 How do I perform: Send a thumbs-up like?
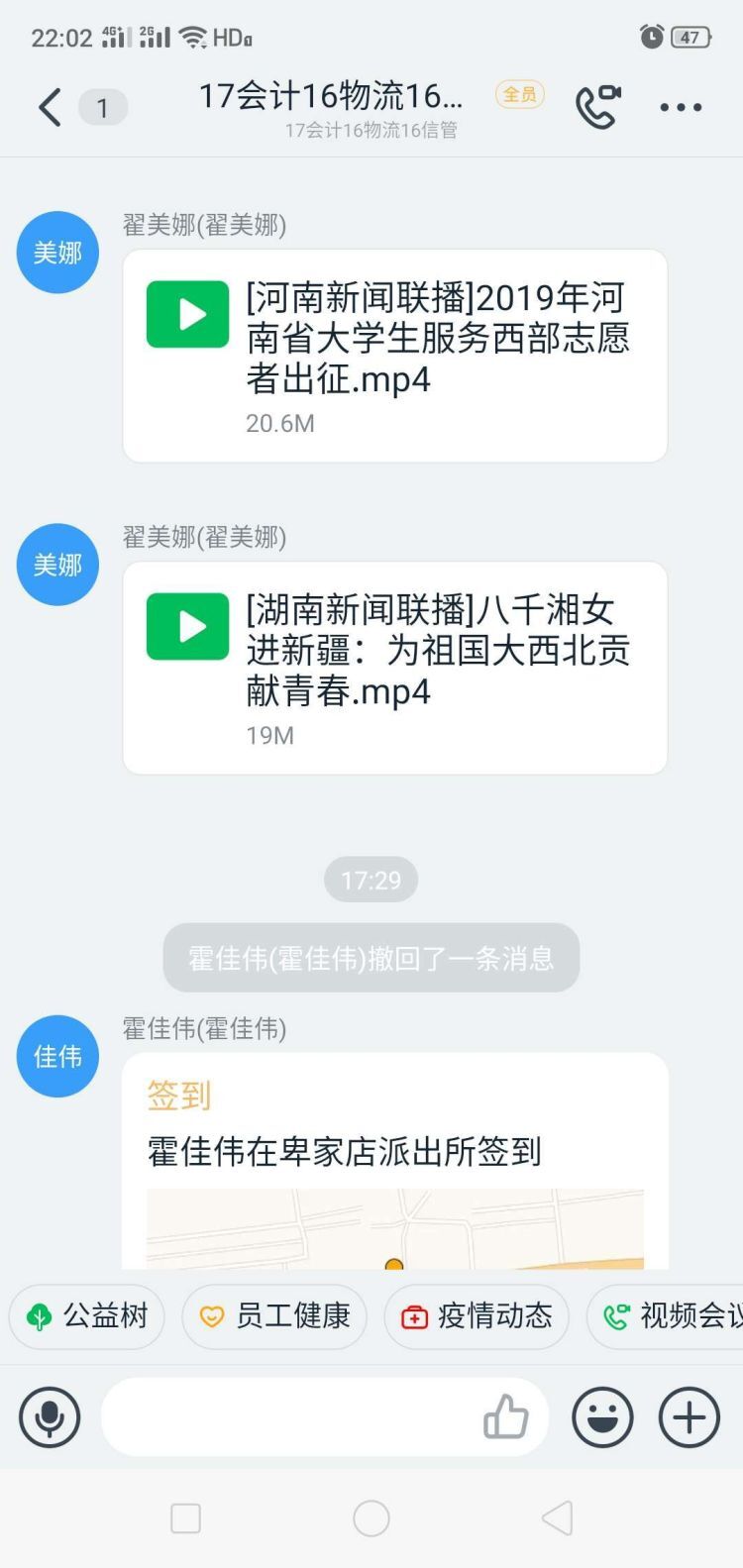click(506, 1416)
